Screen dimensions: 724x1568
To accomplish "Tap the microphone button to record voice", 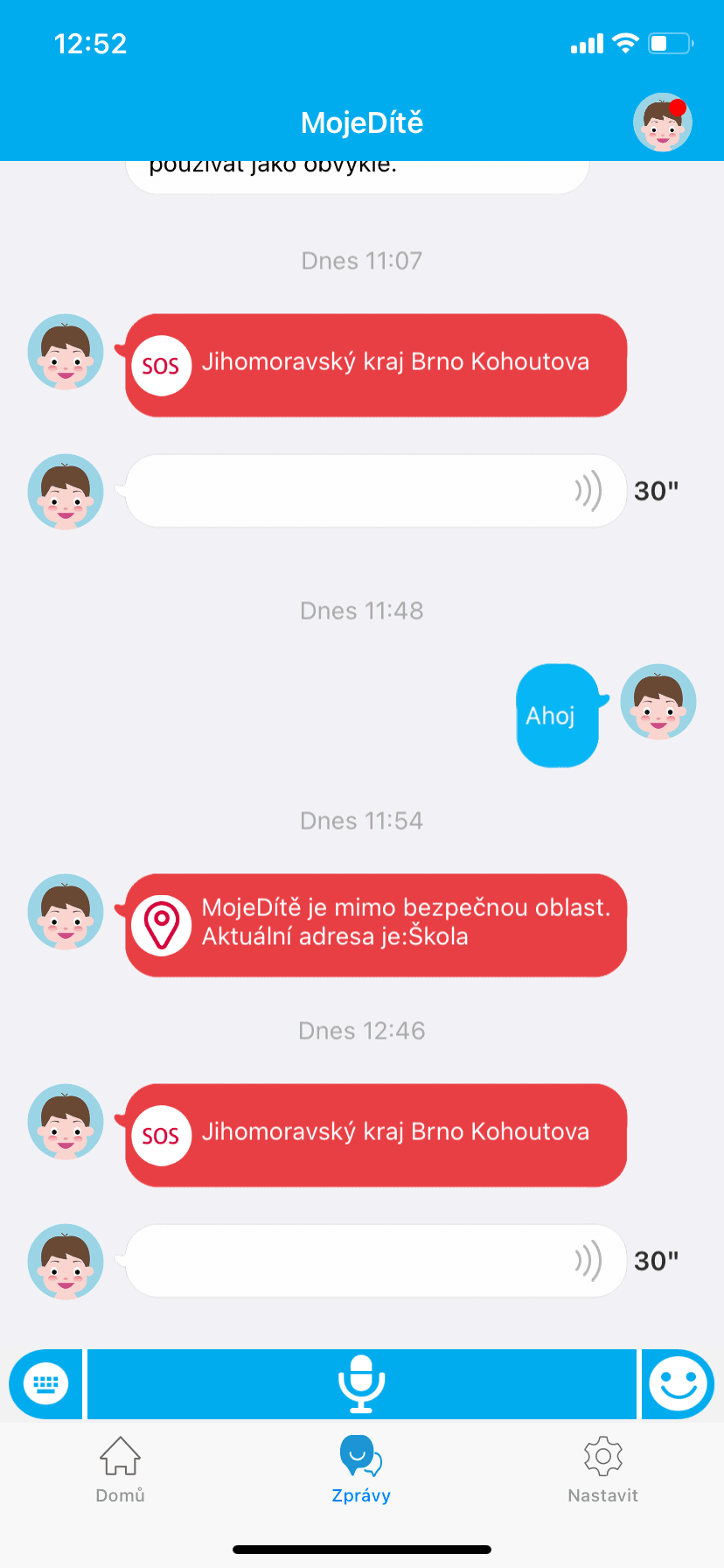I will pyautogui.click(x=361, y=1383).
